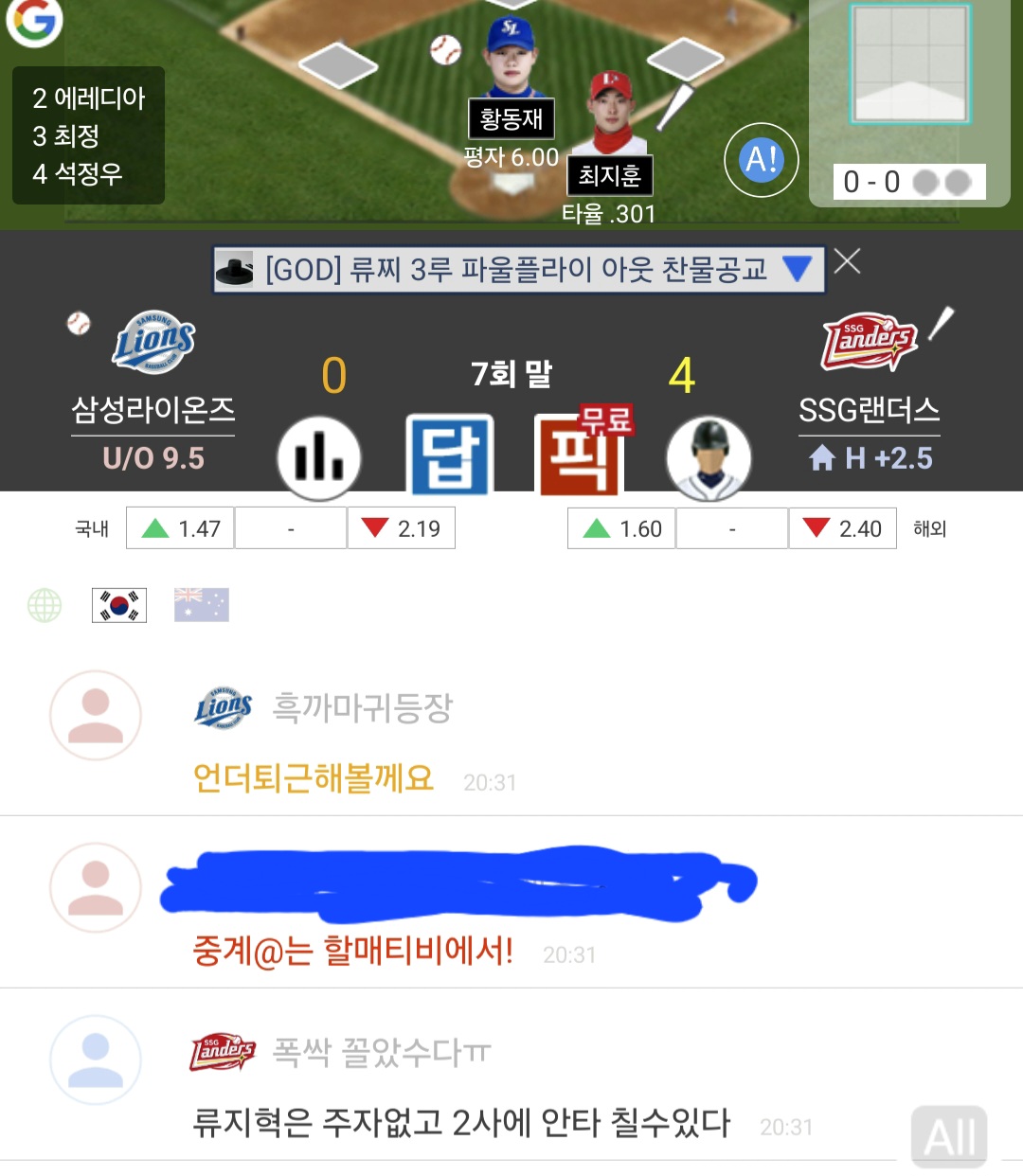Viewport: 1023px width, 1176px height.
Task: Select overseas up odds 1.60
Action: [x=621, y=528]
